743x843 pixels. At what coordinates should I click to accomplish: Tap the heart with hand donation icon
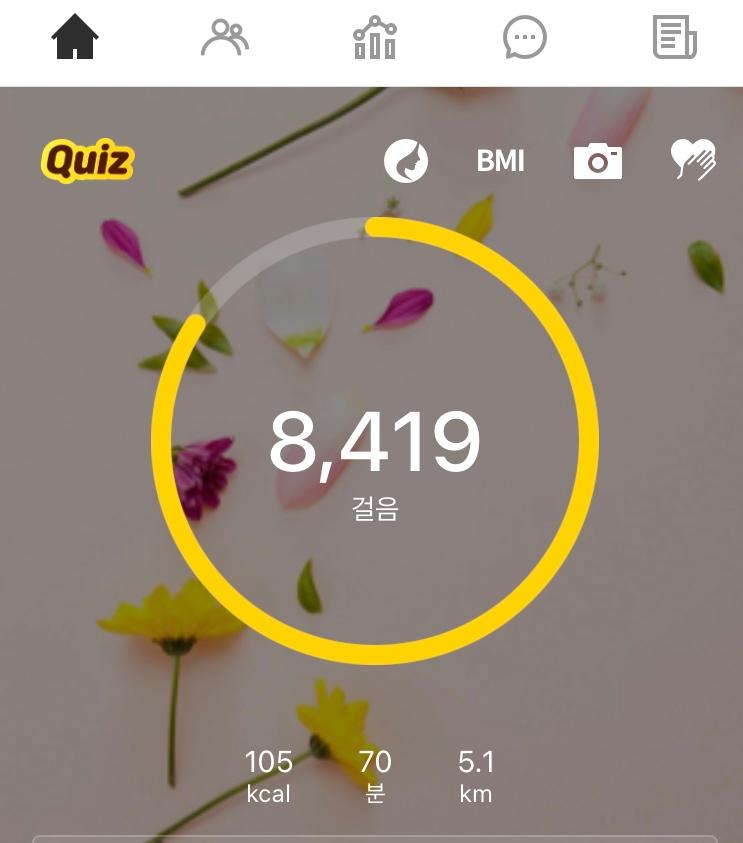coord(693,160)
